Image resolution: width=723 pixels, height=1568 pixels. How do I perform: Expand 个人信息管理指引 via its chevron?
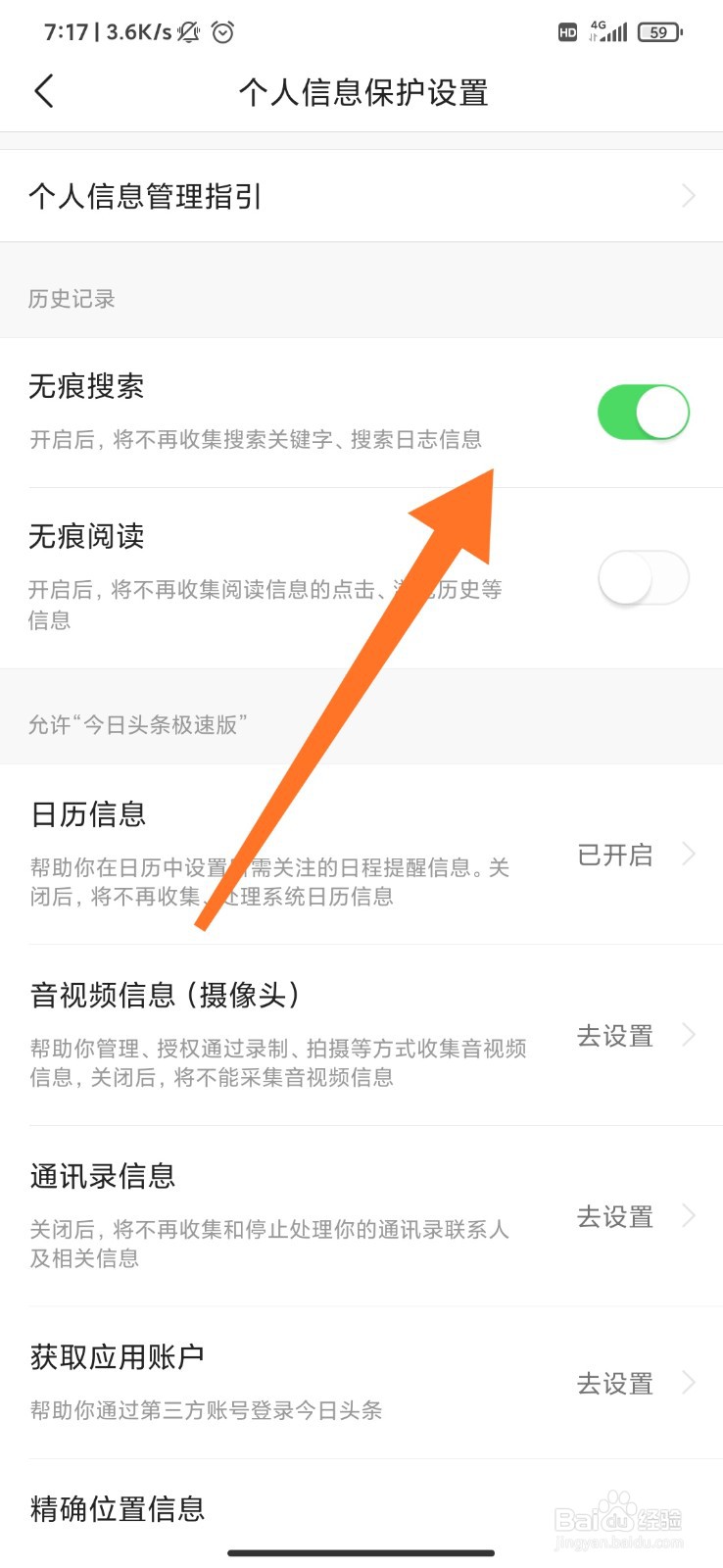(x=689, y=196)
